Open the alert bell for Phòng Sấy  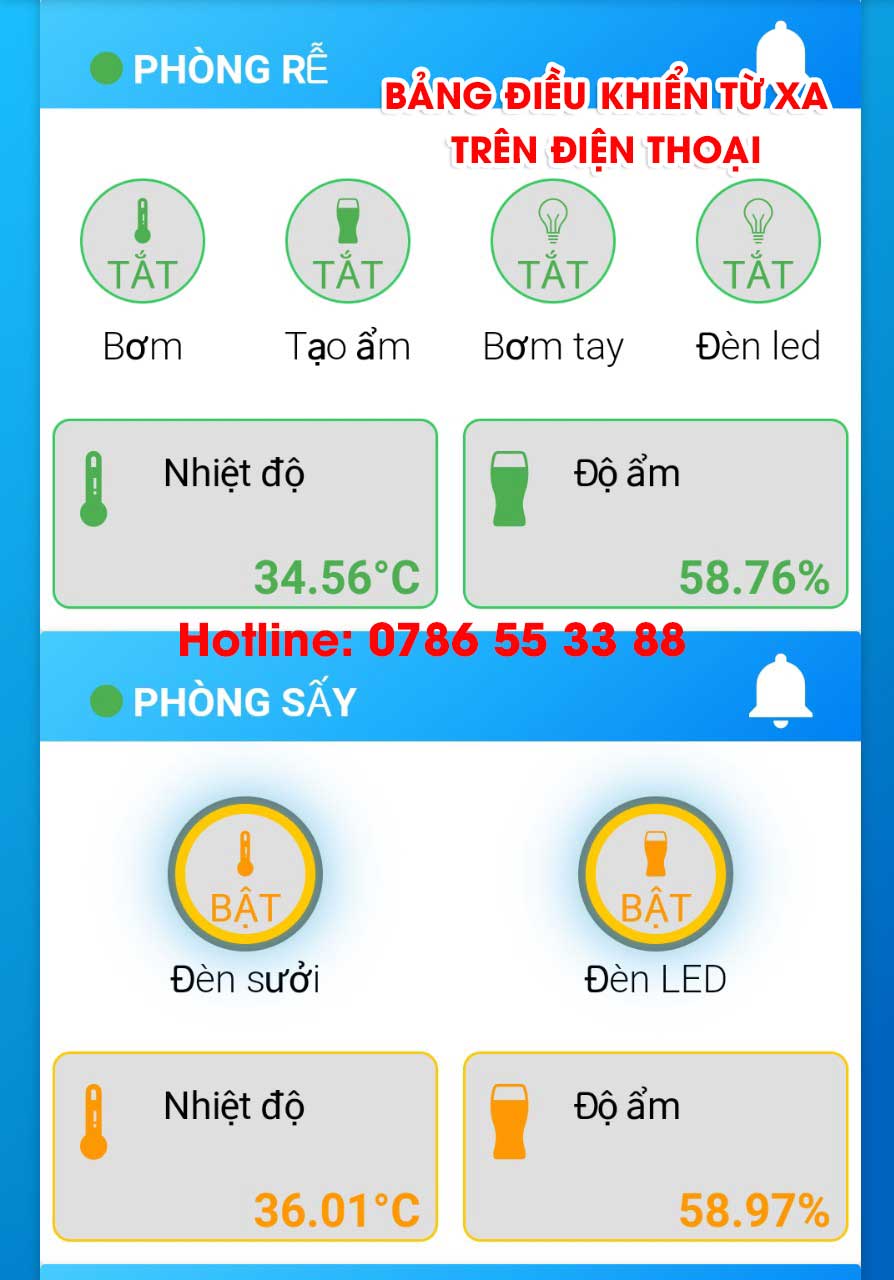(780, 691)
